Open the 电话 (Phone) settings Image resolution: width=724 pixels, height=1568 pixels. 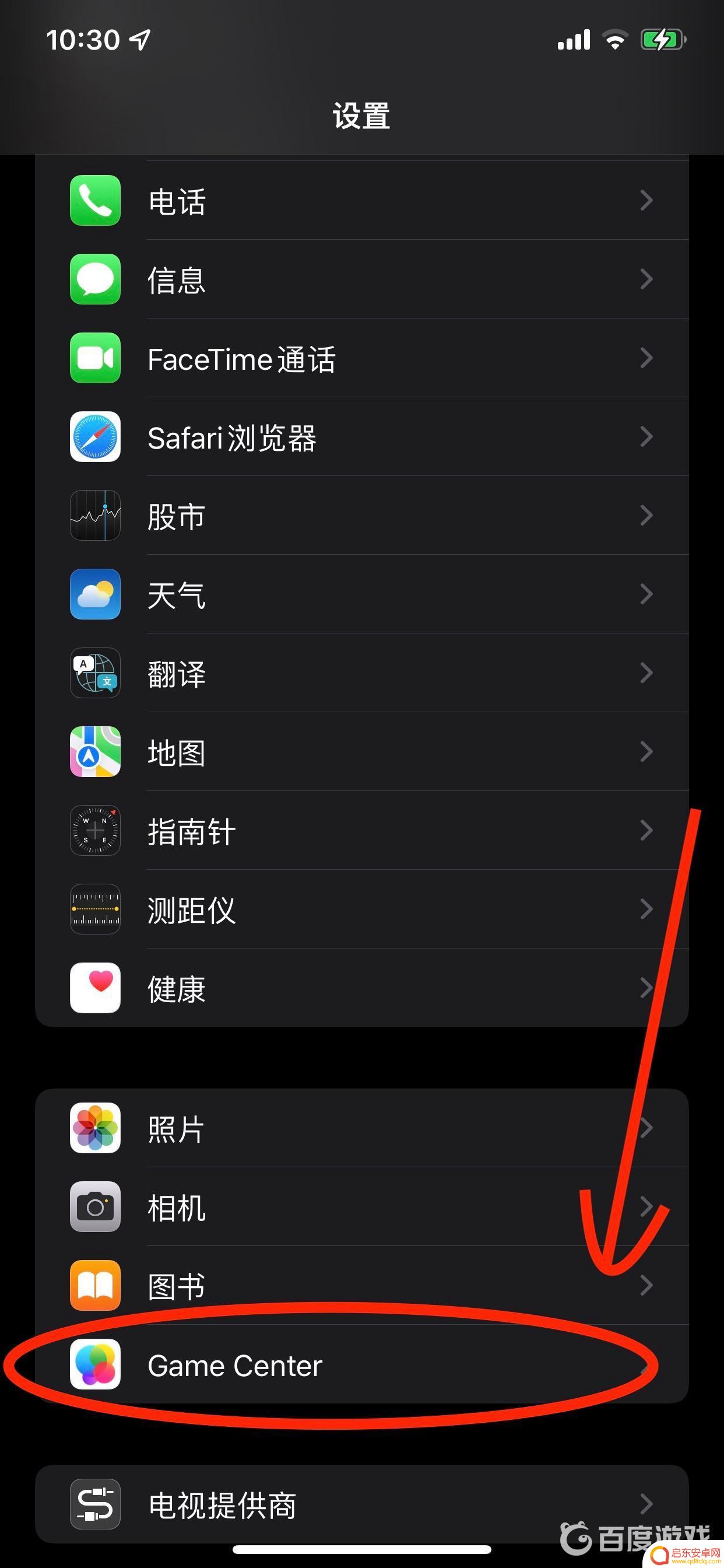361,201
